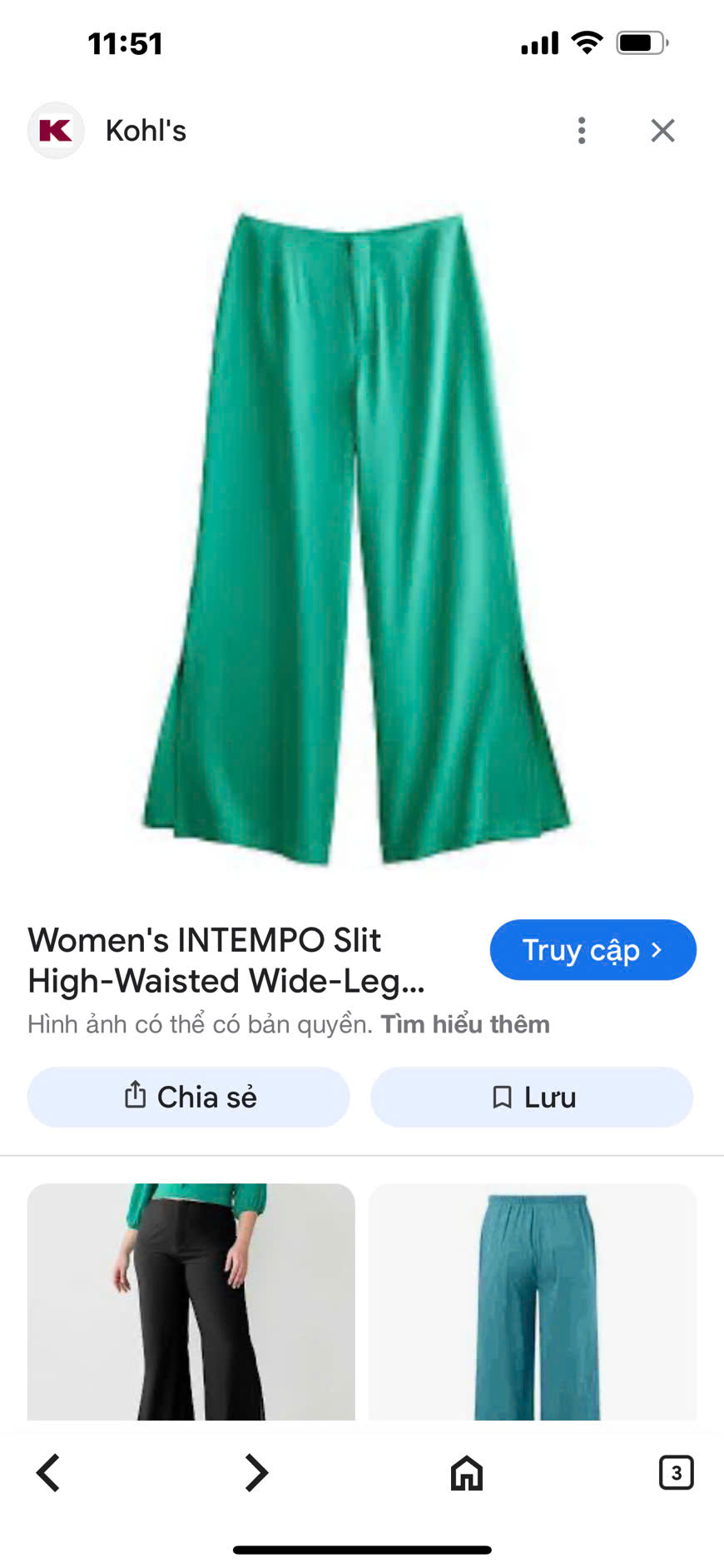Save the image using Lưu
724x1568 pixels.
point(532,1097)
